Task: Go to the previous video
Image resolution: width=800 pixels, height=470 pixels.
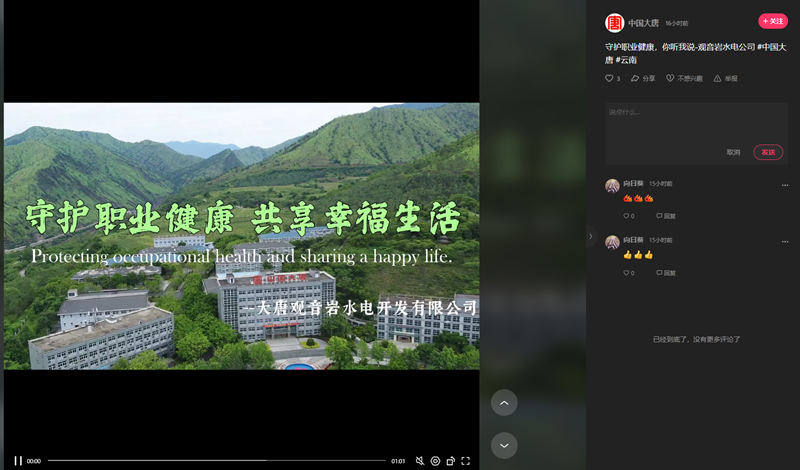Action: [x=504, y=402]
